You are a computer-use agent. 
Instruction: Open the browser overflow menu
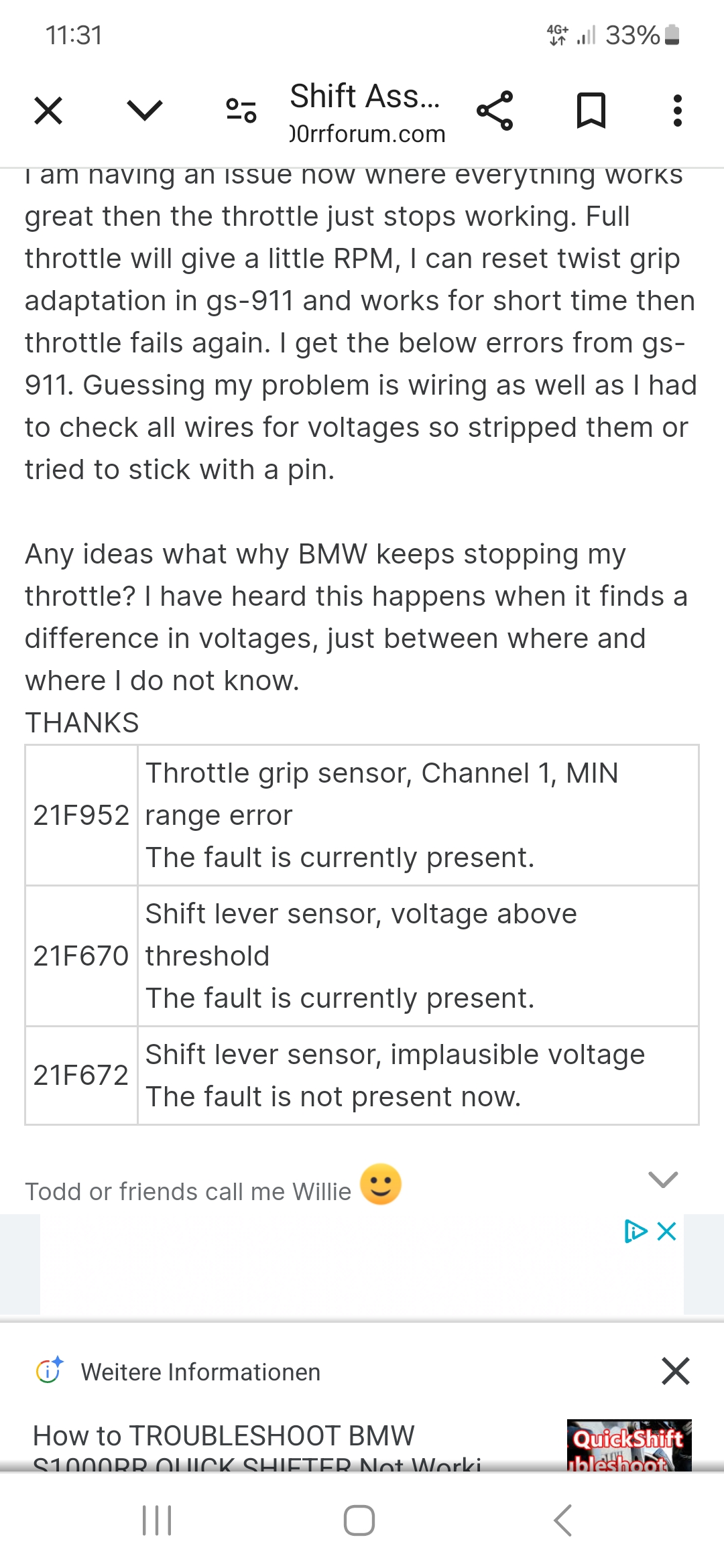[677, 111]
